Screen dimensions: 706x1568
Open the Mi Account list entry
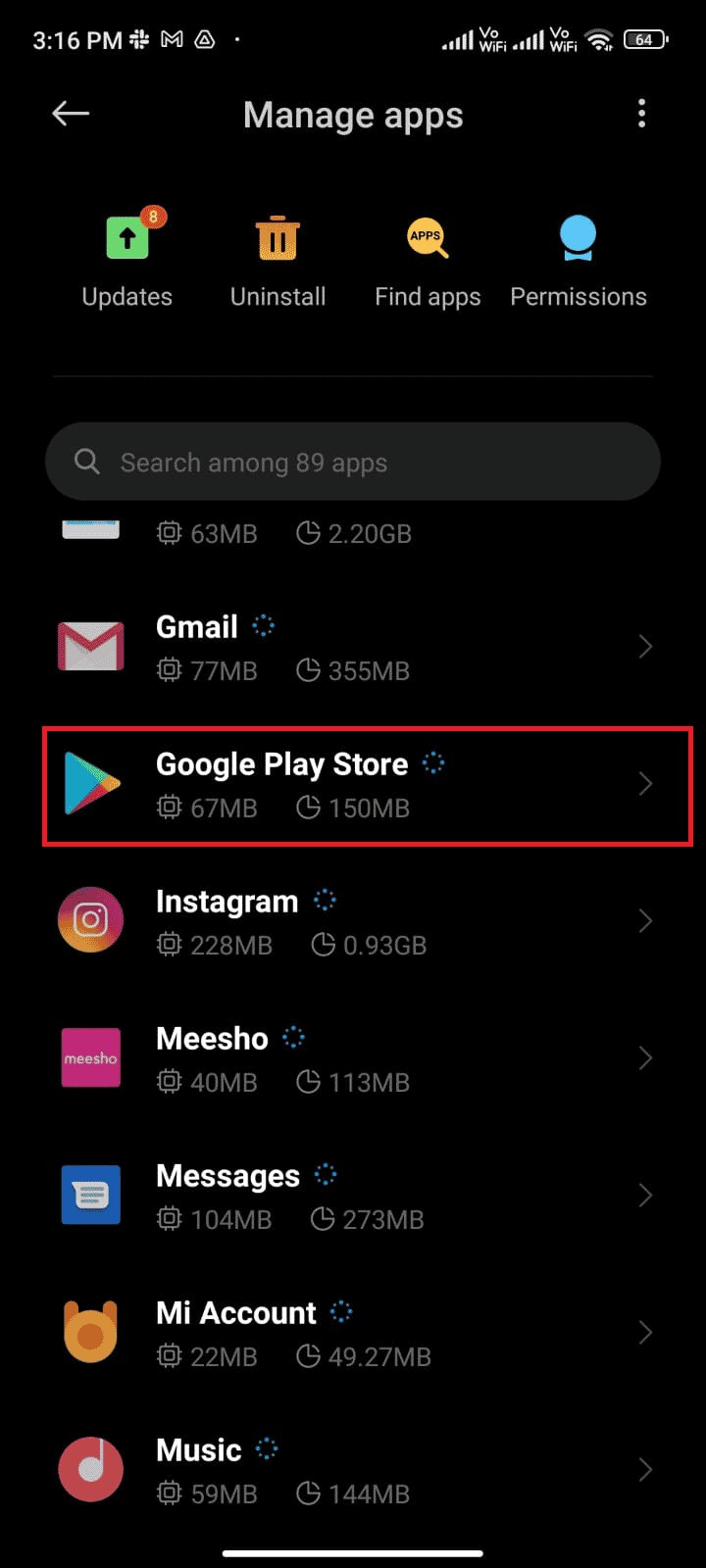[353, 1332]
